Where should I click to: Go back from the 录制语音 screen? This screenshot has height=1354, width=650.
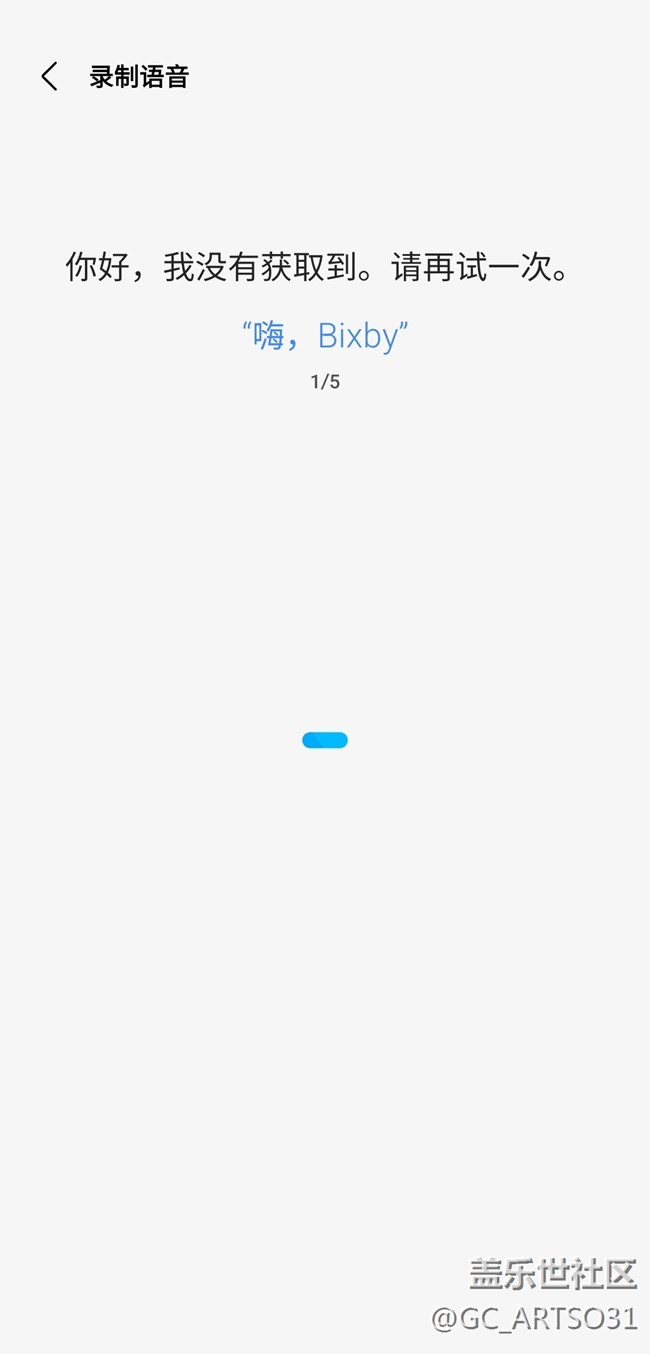tap(49, 77)
